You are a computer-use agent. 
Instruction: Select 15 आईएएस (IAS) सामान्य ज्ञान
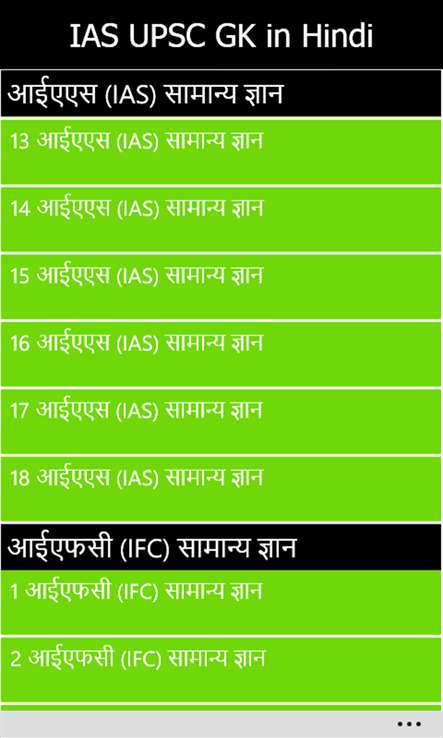click(x=221, y=287)
